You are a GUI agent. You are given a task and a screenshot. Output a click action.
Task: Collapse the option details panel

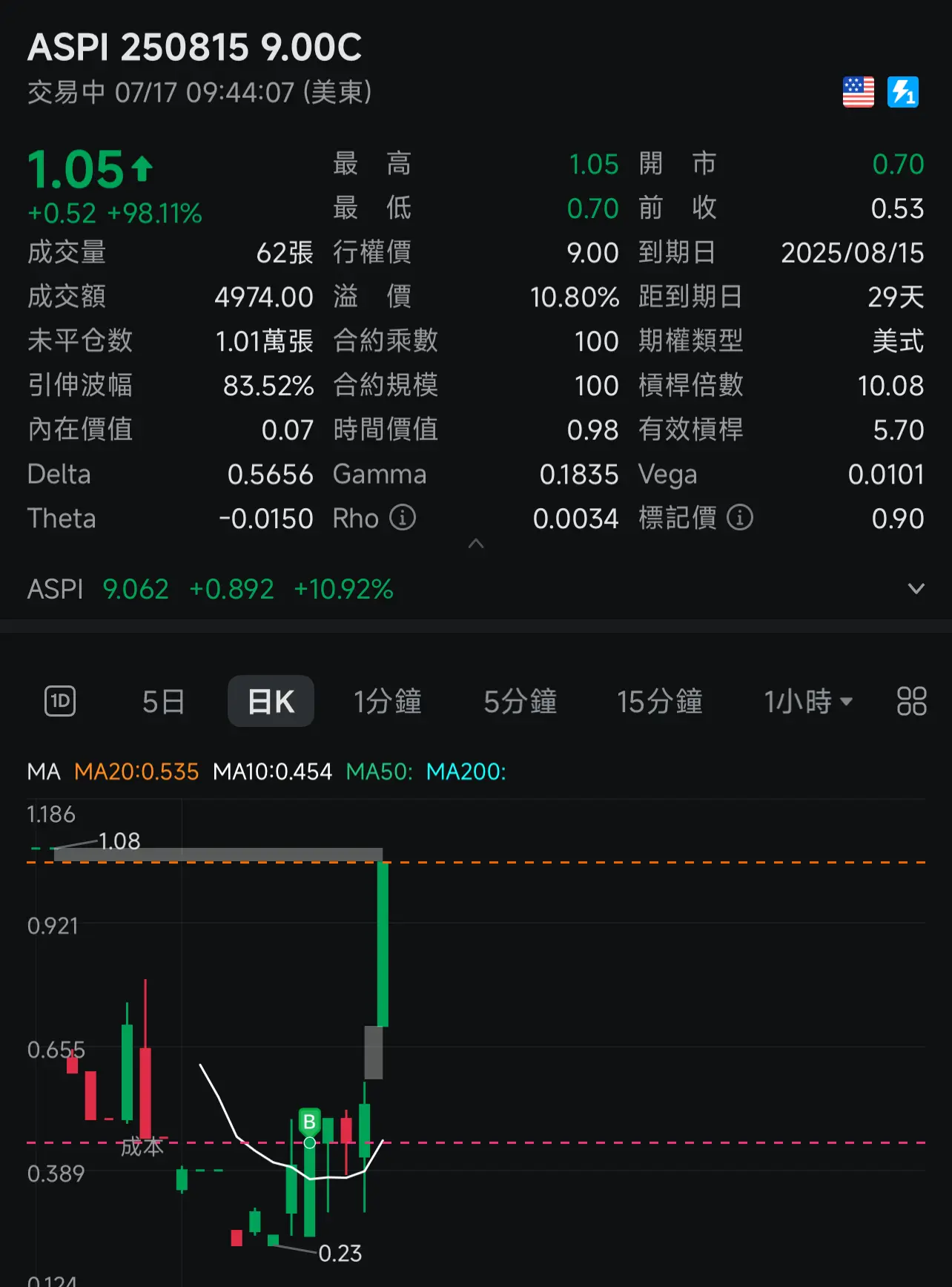pos(476,544)
